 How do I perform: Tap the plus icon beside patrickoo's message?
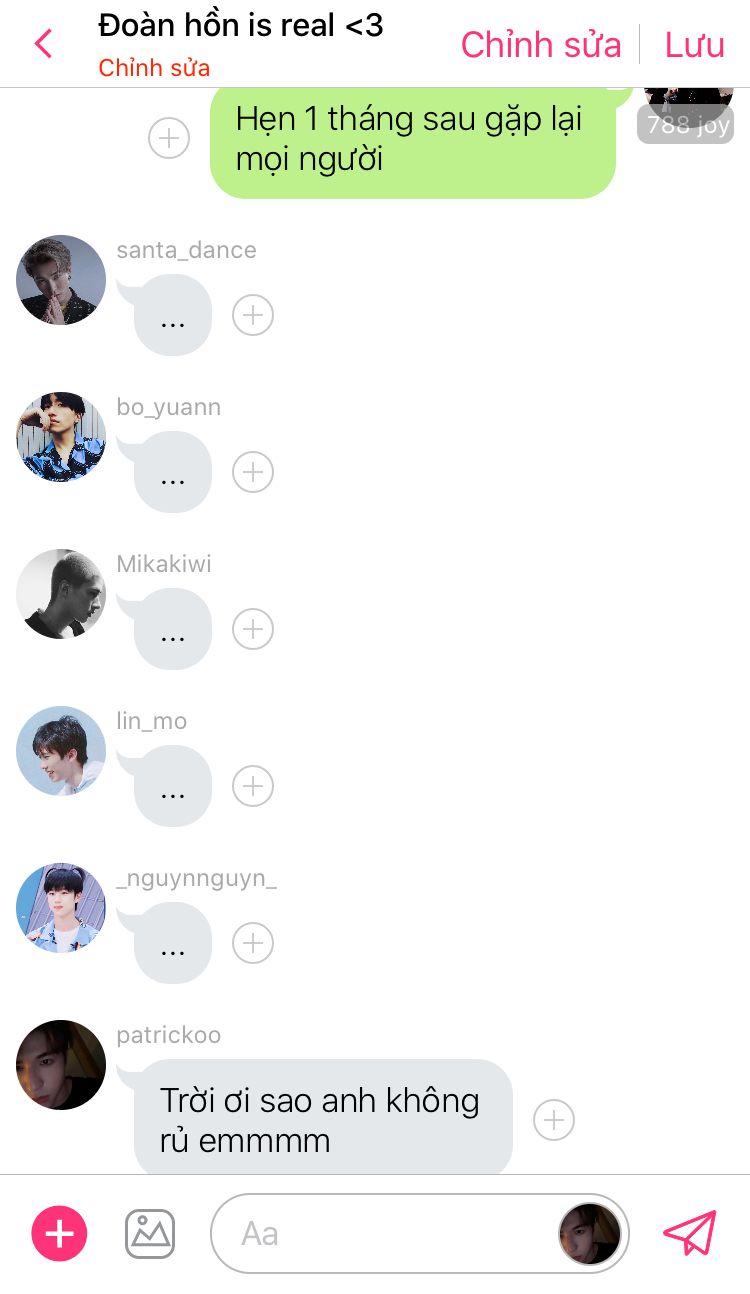(554, 1120)
